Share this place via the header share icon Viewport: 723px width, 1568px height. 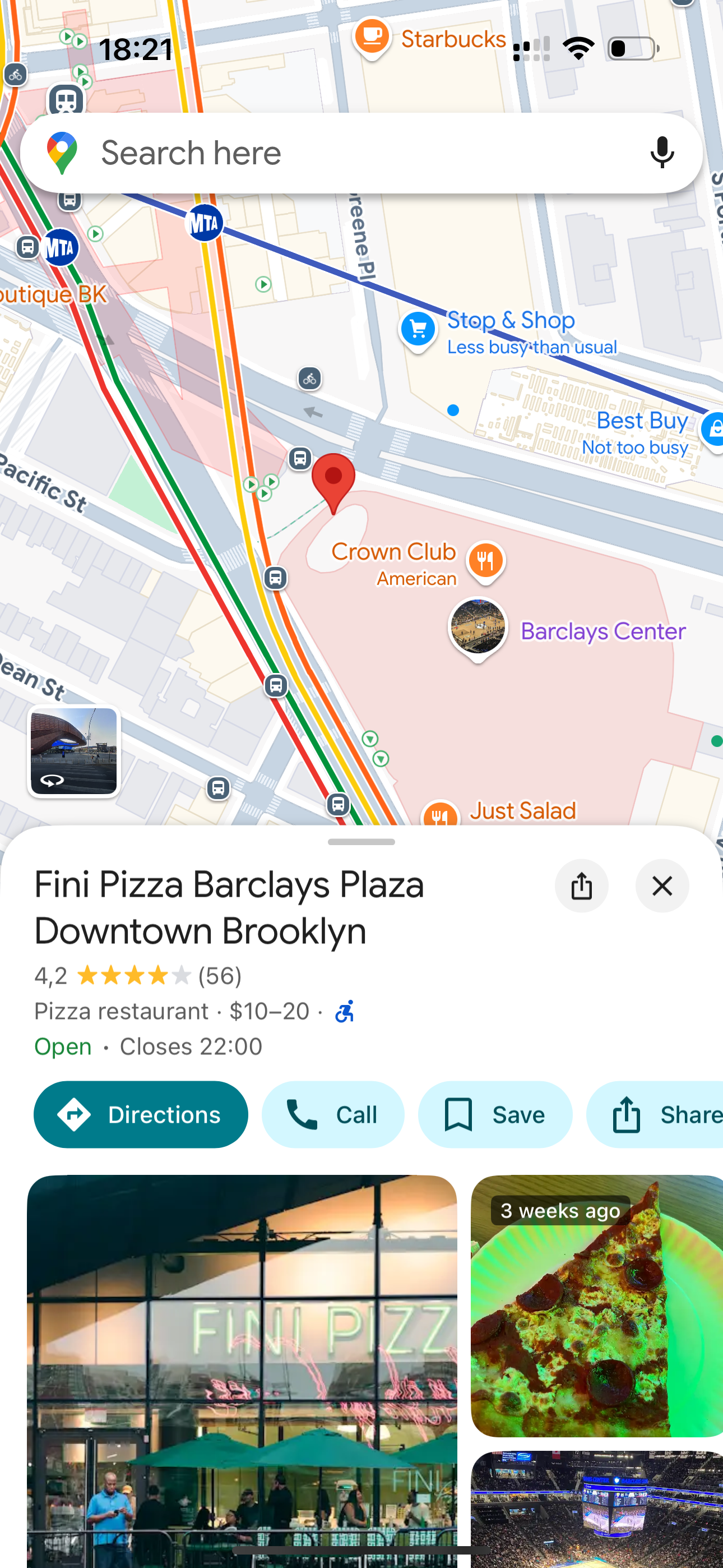581,886
